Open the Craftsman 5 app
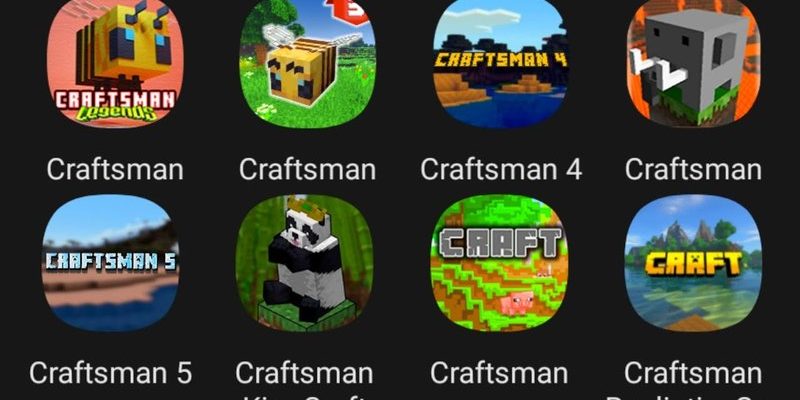The image size is (800, 400). pyautogui.click(x=110, y=263)
